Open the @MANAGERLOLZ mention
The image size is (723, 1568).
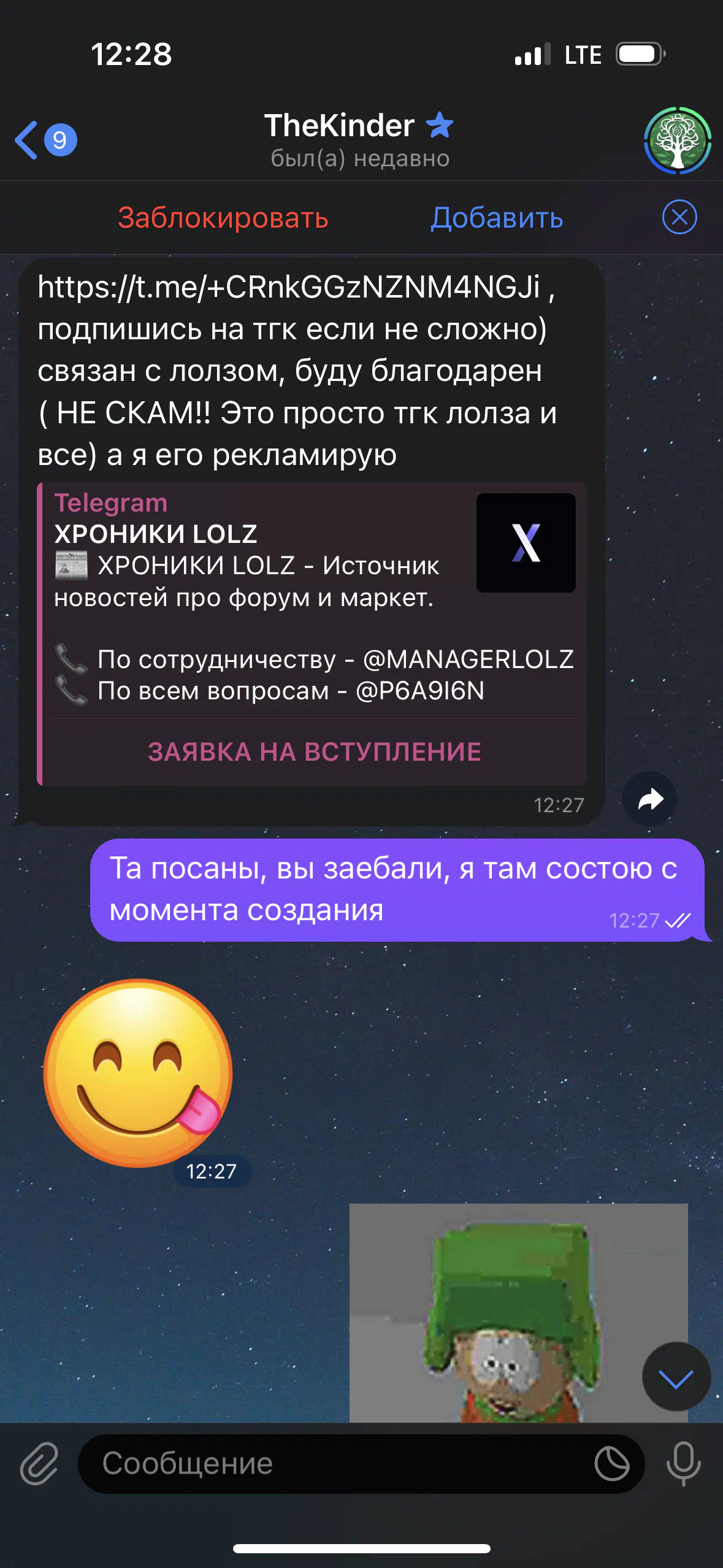pos(469,659)
